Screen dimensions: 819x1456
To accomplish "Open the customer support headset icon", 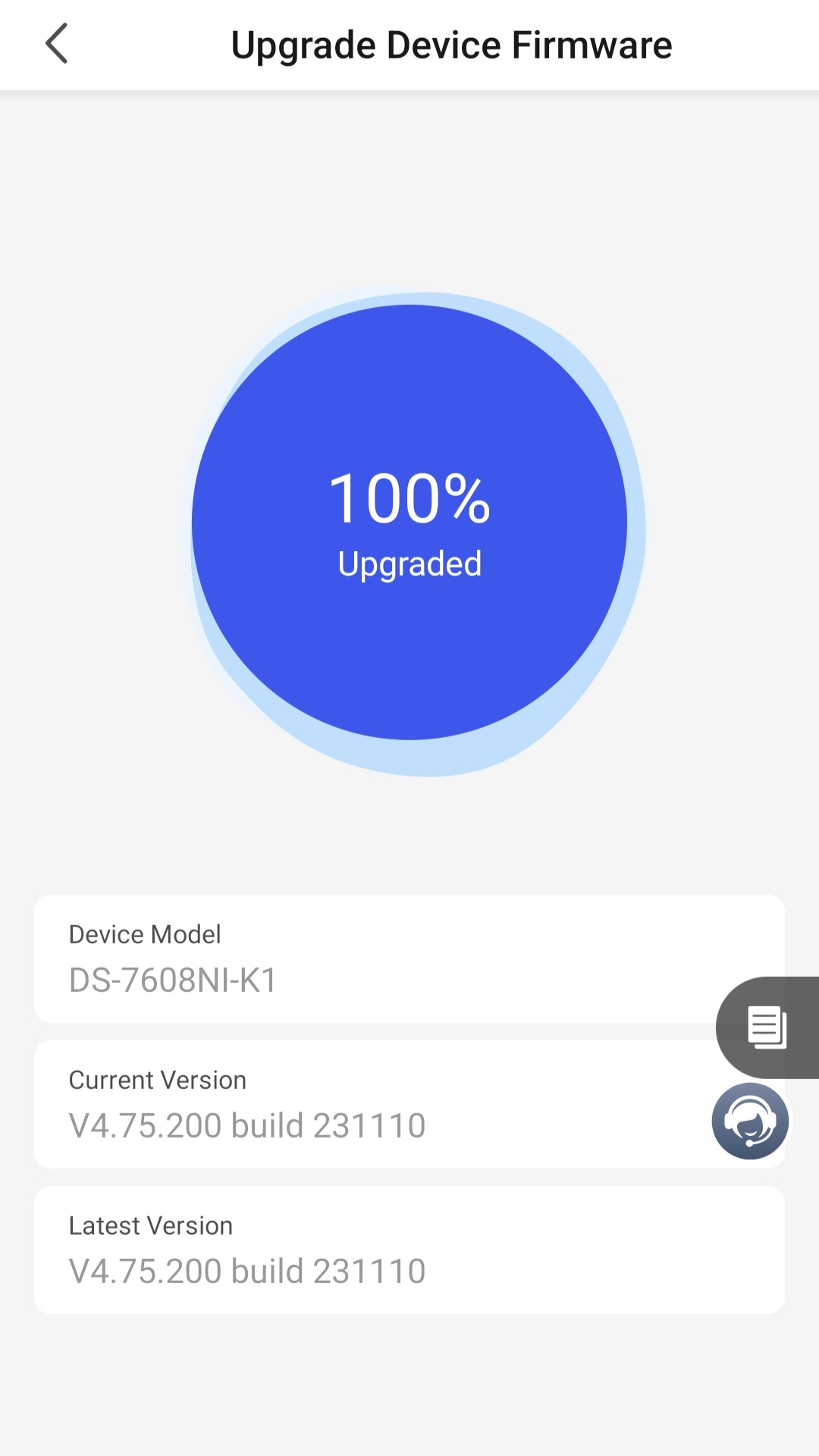I will point(750,1121).
